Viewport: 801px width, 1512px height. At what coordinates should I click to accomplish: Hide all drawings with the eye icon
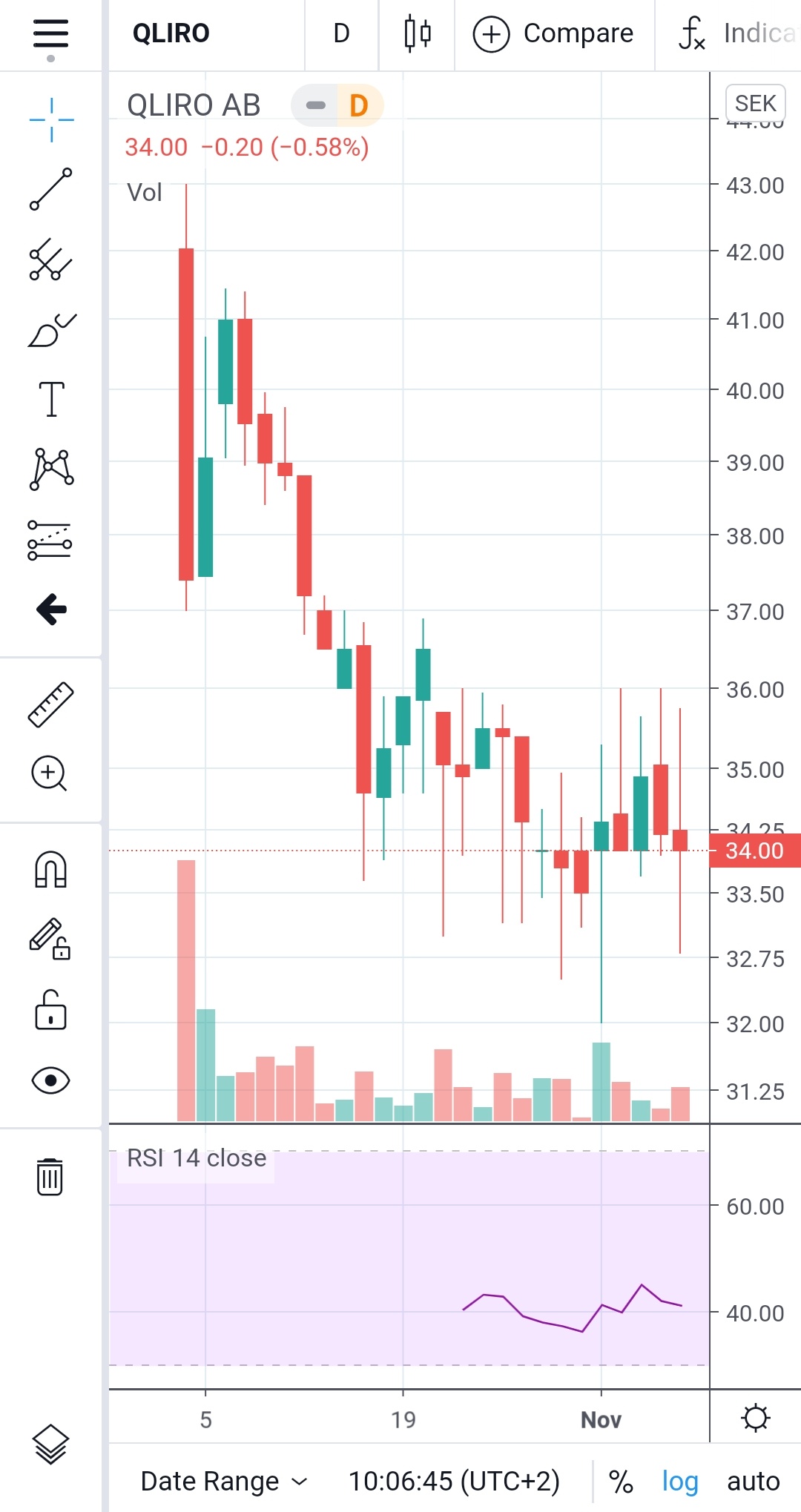(51, 1080)
